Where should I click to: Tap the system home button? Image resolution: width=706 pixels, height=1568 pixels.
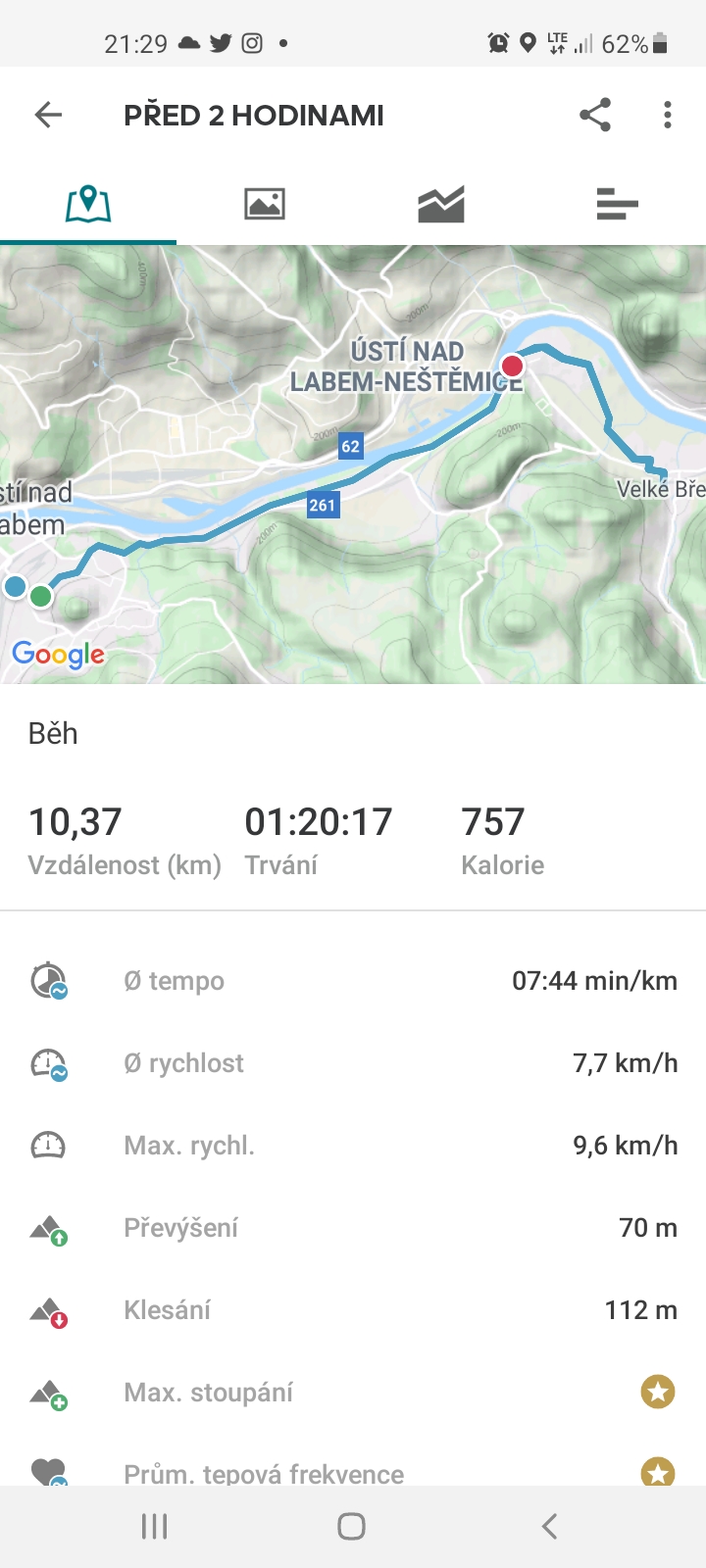(x=351, y=1526)
